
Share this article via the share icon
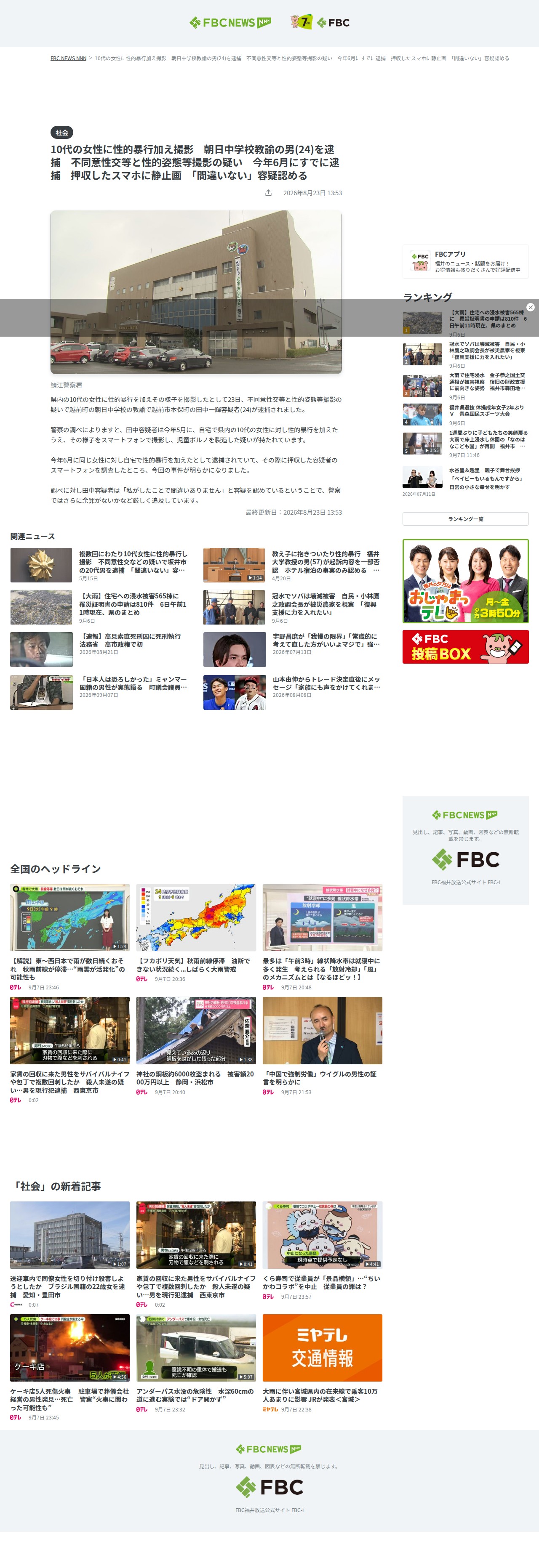[268, 193]
